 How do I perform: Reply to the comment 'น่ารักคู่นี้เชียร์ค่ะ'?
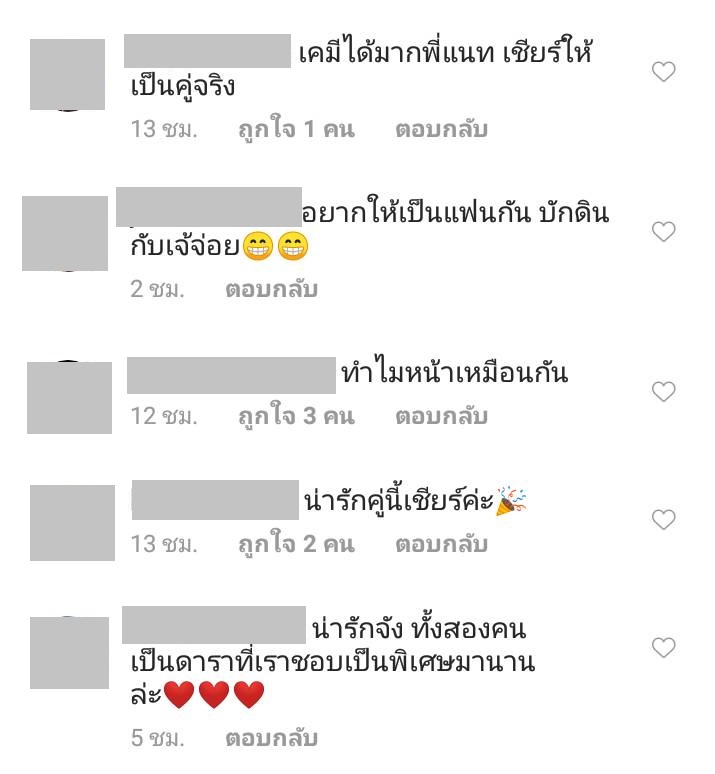click(441, 544)
